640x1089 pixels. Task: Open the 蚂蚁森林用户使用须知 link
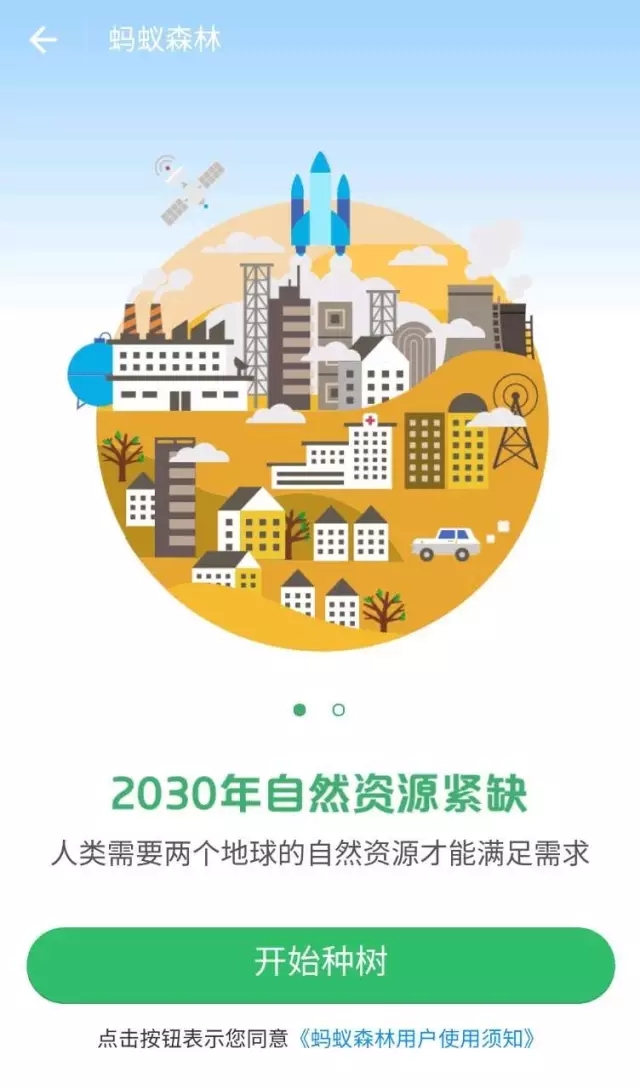pyautogui.click(x=418, y=1039)
